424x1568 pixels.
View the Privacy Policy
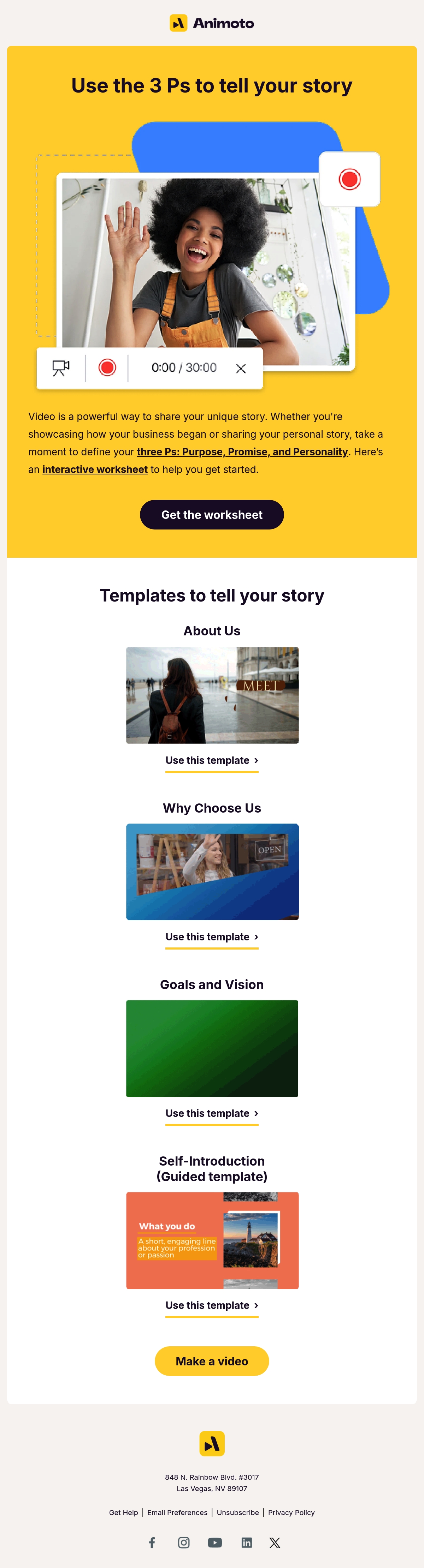(291, 1513)
